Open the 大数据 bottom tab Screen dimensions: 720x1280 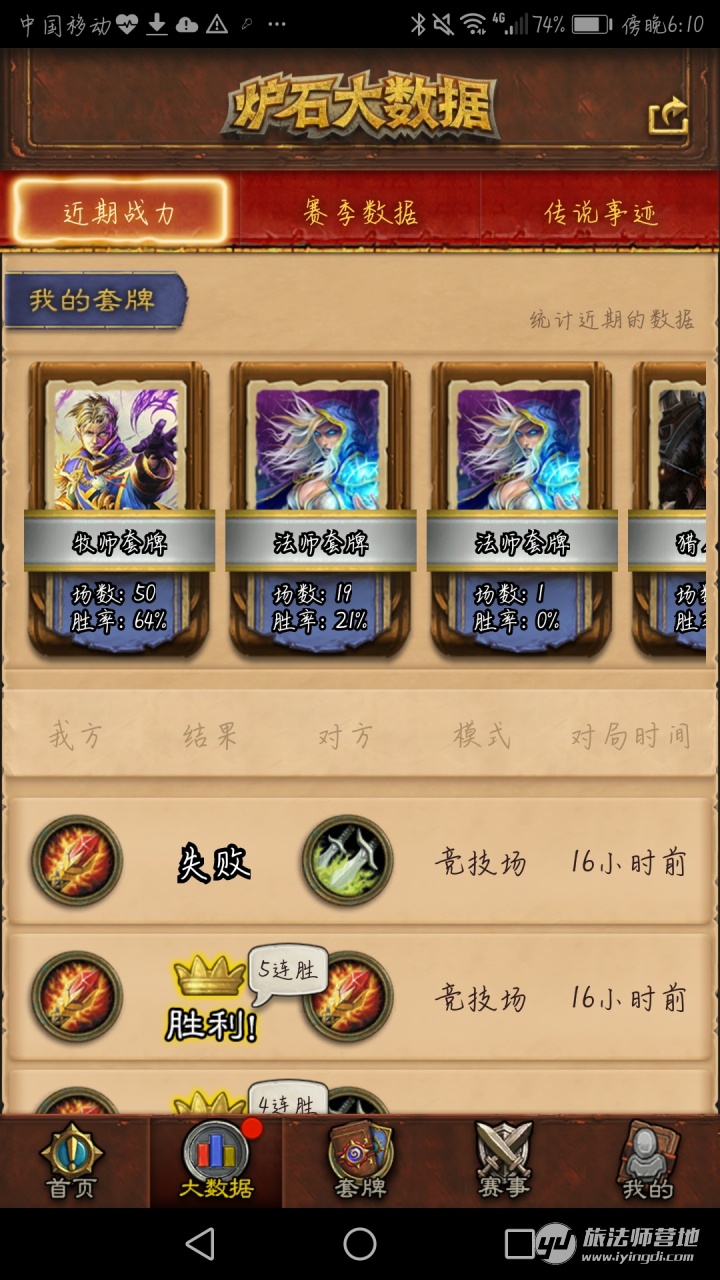216,1162
